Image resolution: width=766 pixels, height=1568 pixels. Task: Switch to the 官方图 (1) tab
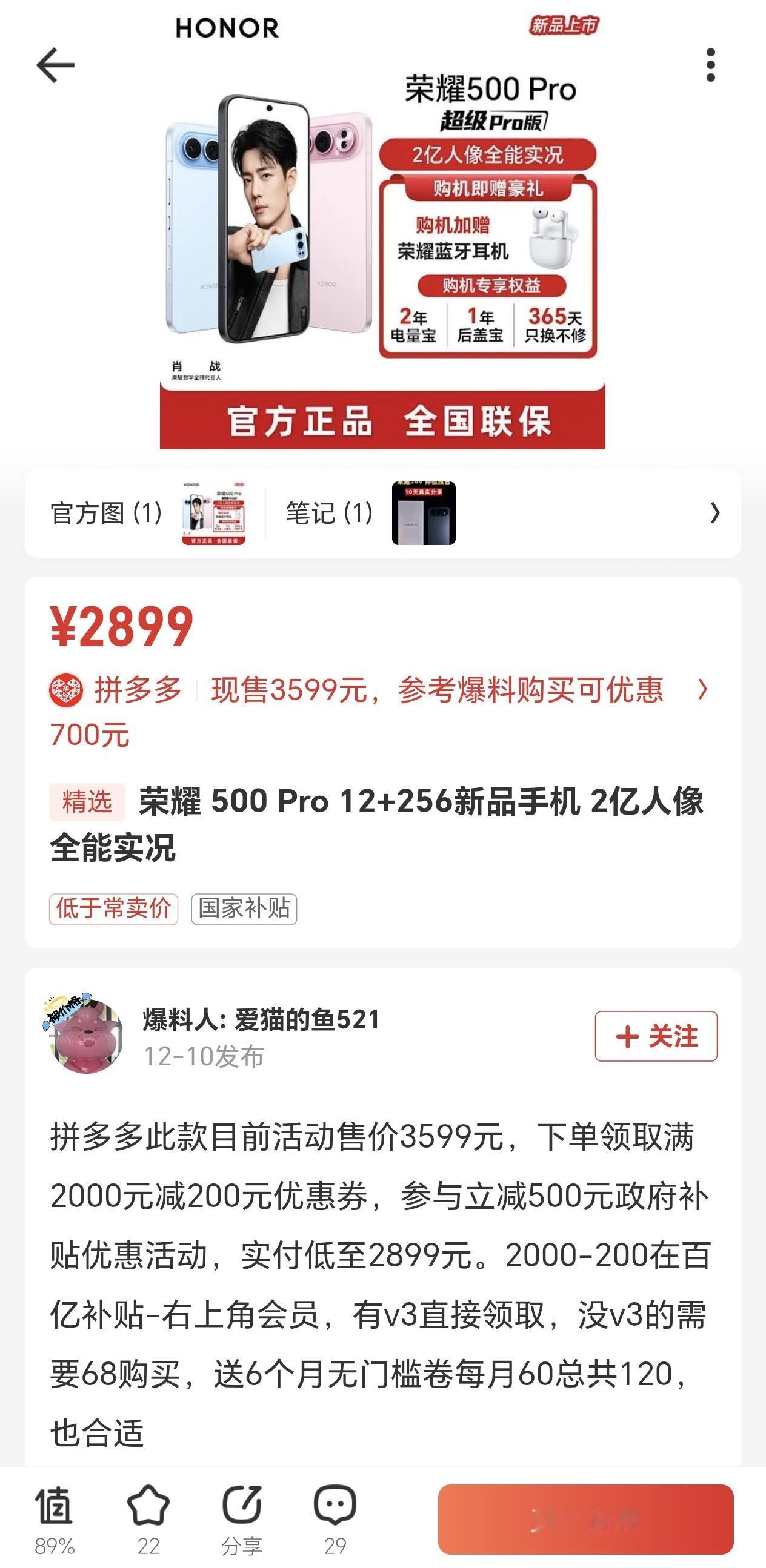[107, 514]
